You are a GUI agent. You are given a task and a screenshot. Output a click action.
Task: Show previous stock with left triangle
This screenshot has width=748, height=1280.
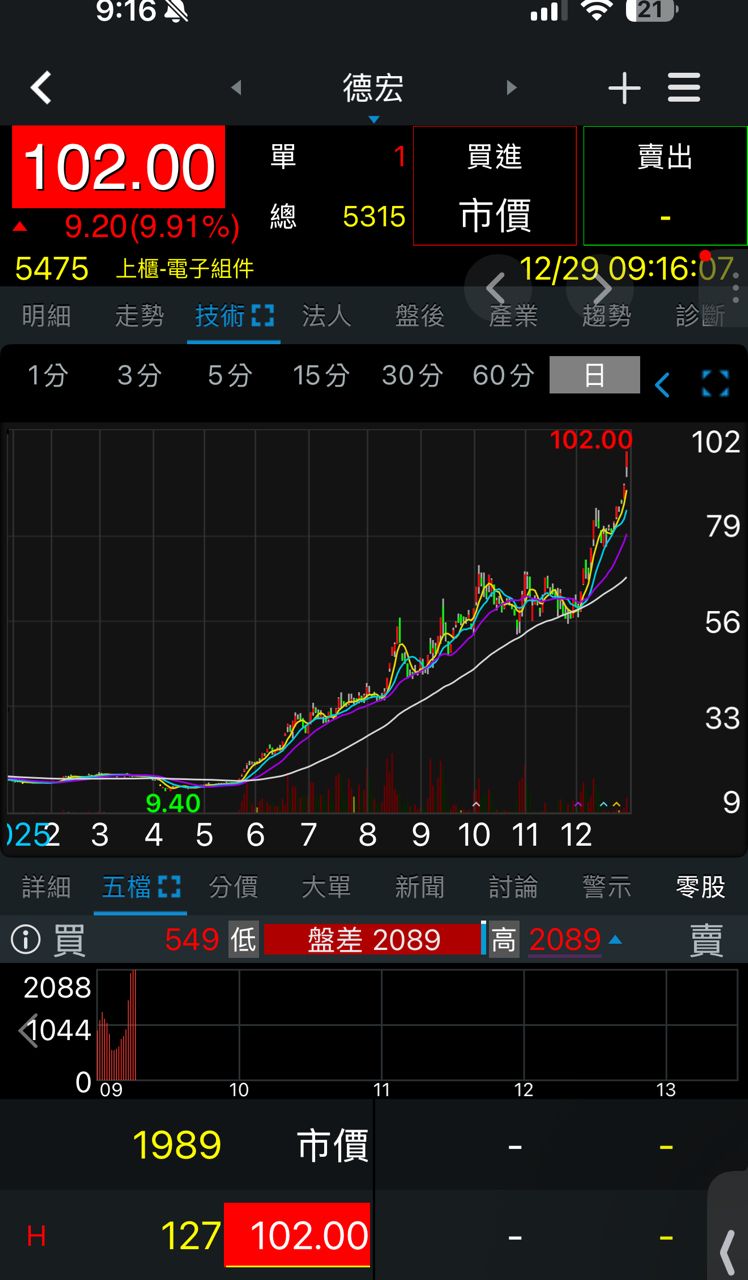[x=236, y=88]
